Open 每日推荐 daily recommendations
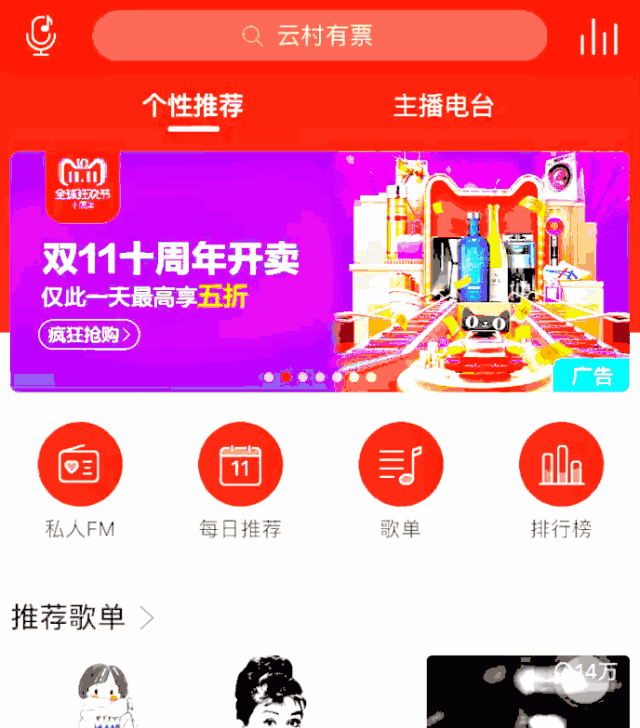This screenshot has width=640, height=728. tap(240, 467)
